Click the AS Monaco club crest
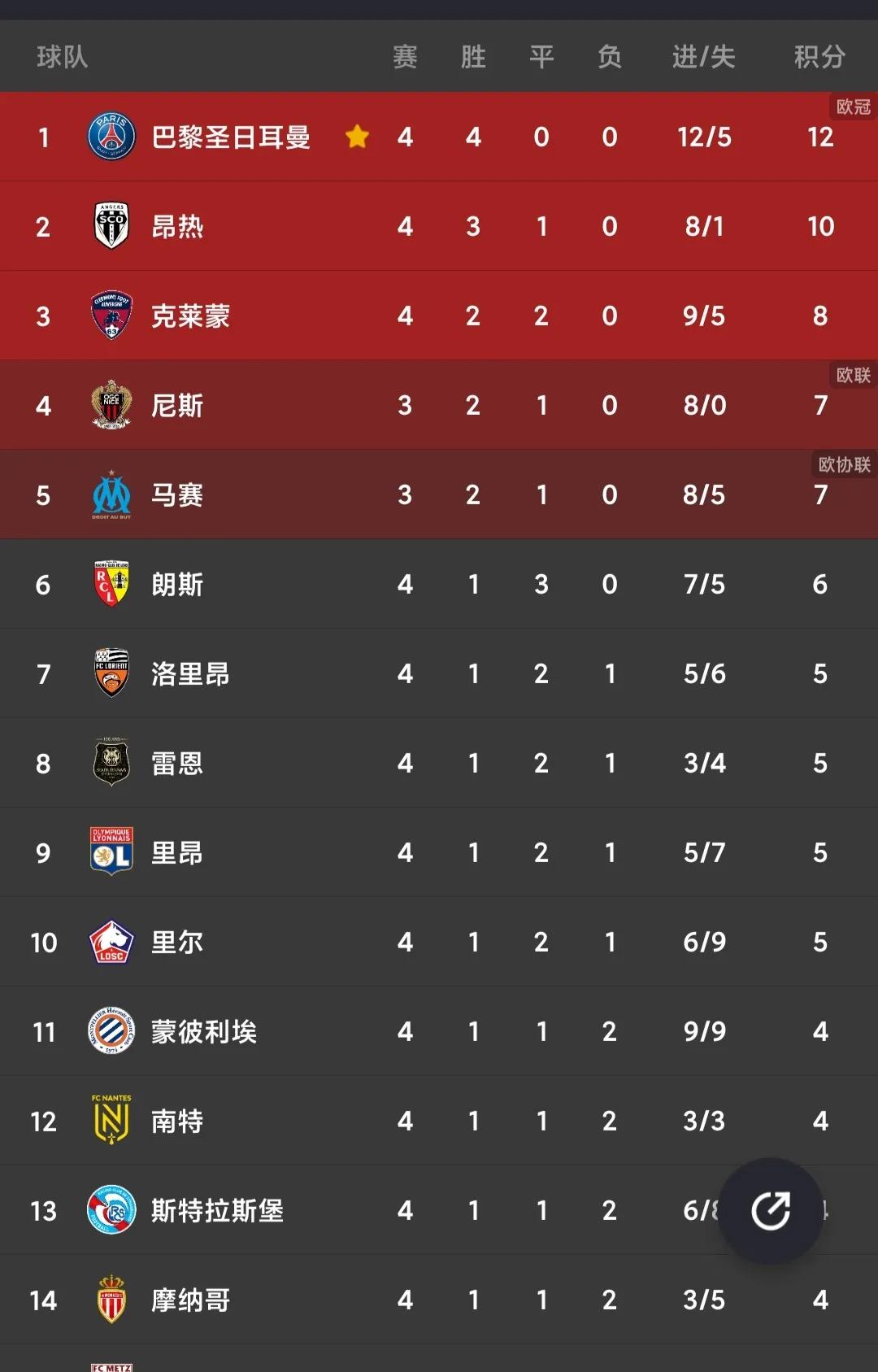 click(111, 1300)
